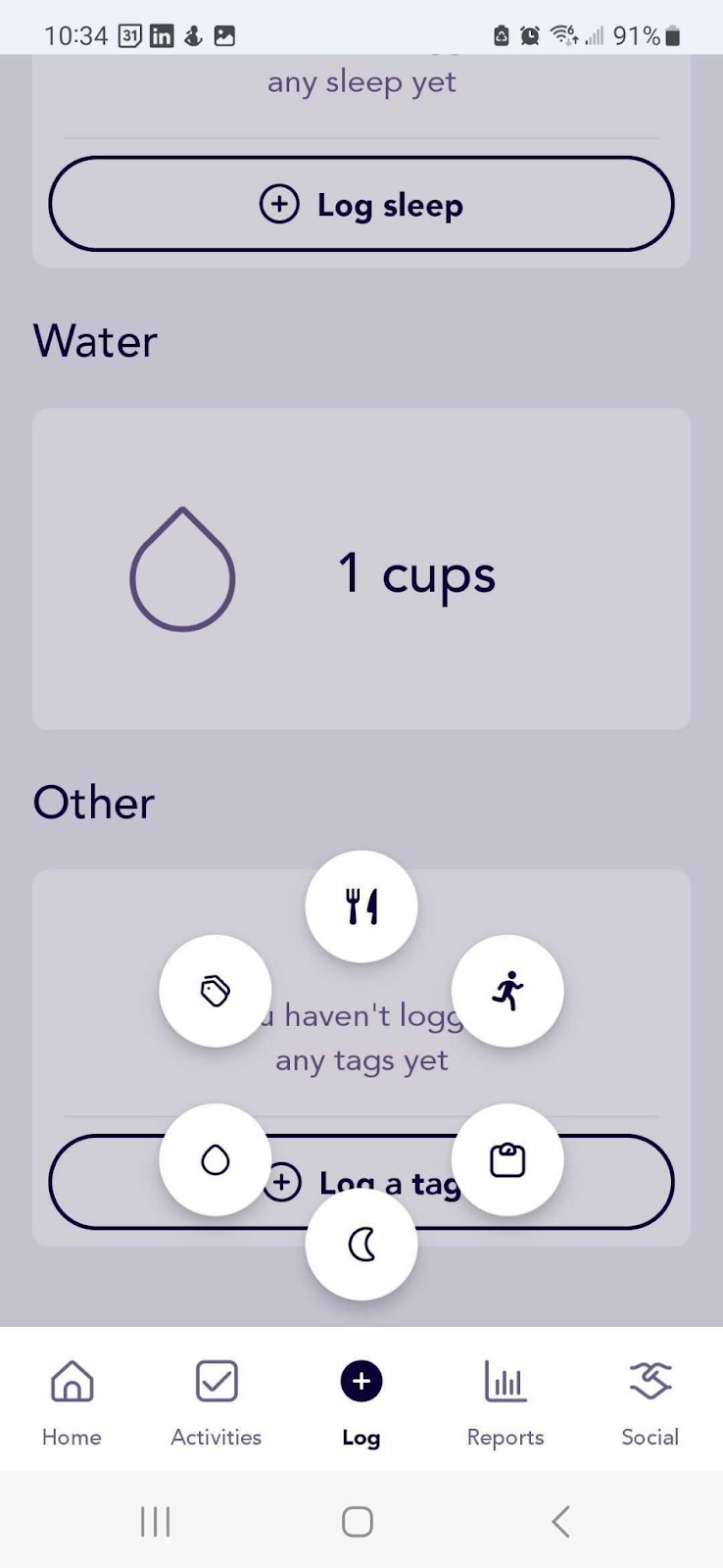Choose the moon sleep icon
The image size is (723, 1568).
[x=361, y=1245]
